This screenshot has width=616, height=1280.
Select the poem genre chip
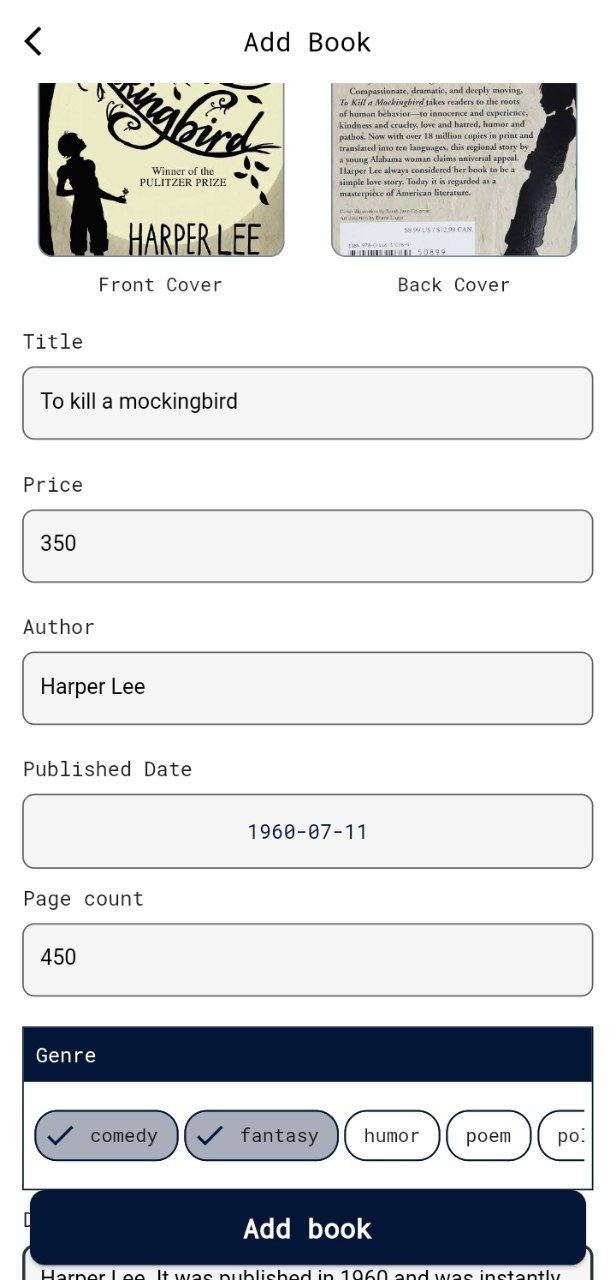coord(488,1135)
